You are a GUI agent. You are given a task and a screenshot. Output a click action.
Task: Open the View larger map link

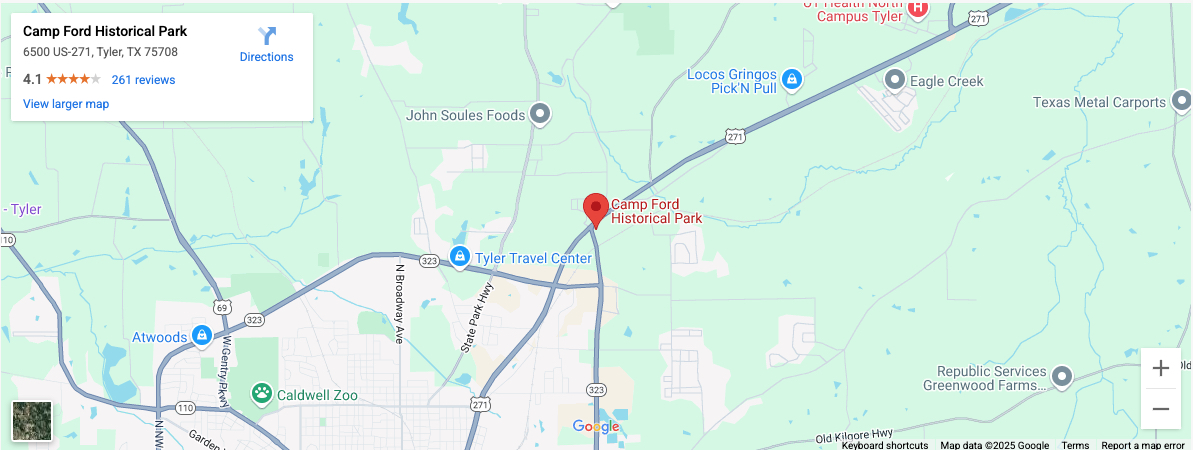66,104
